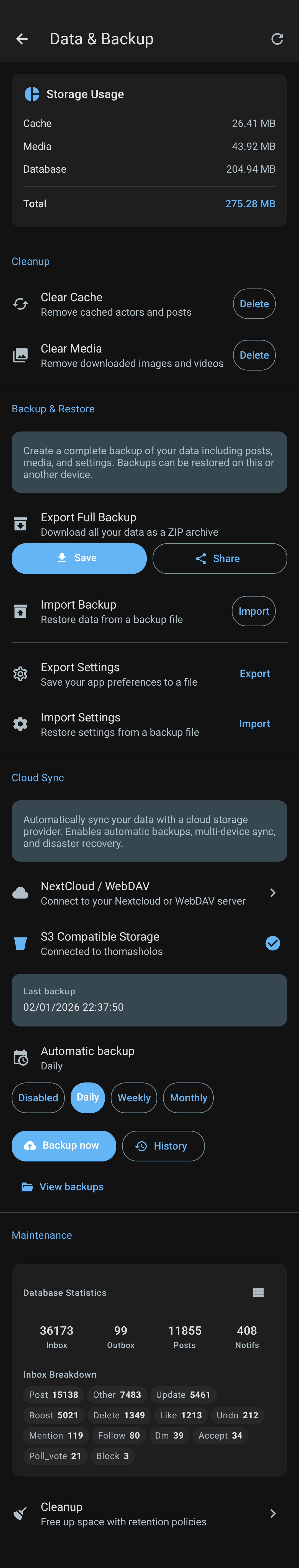Toggle database statistics list view
Screen dimensions: 299x1568
tap(258, 1293)
